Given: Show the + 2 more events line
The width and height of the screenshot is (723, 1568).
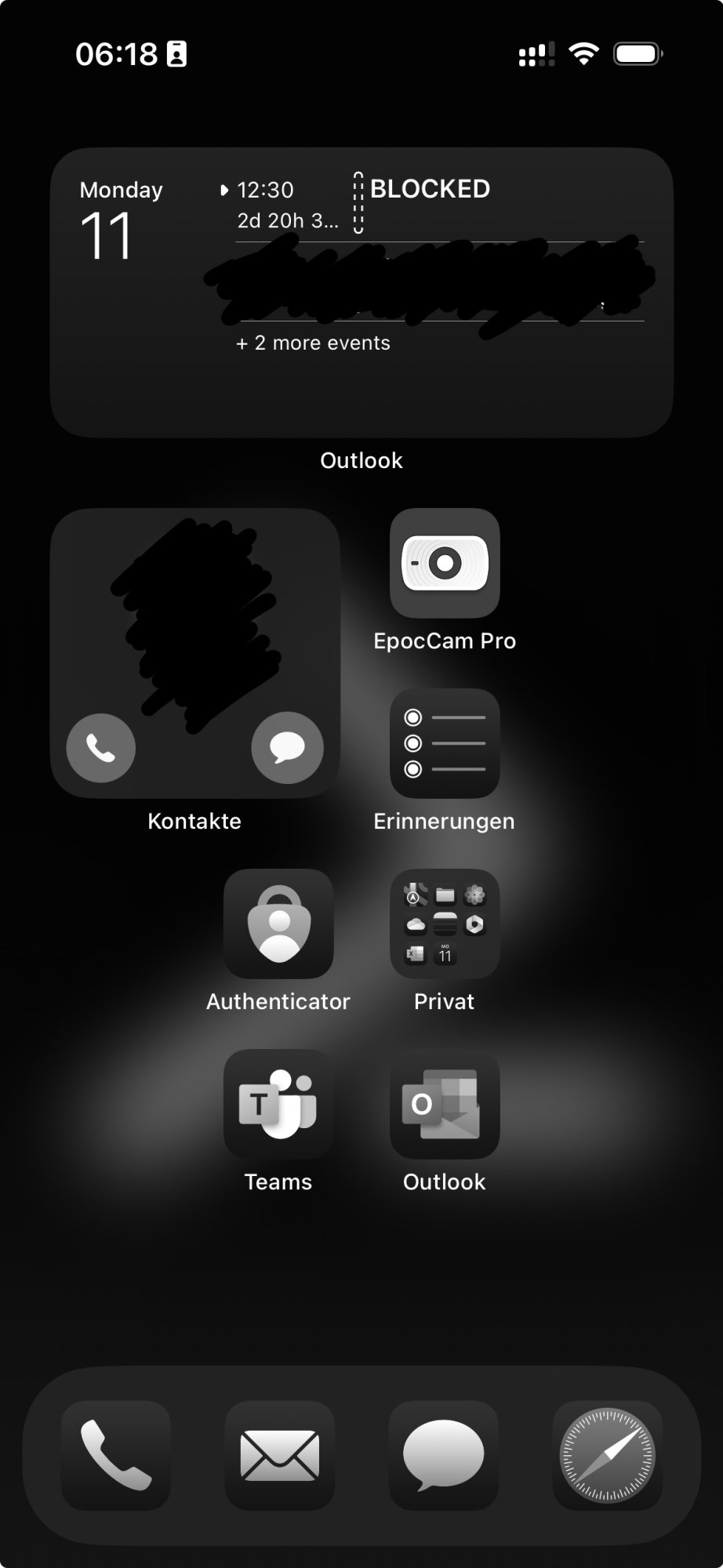Looking at the screenshot, I should pos(314,343).
